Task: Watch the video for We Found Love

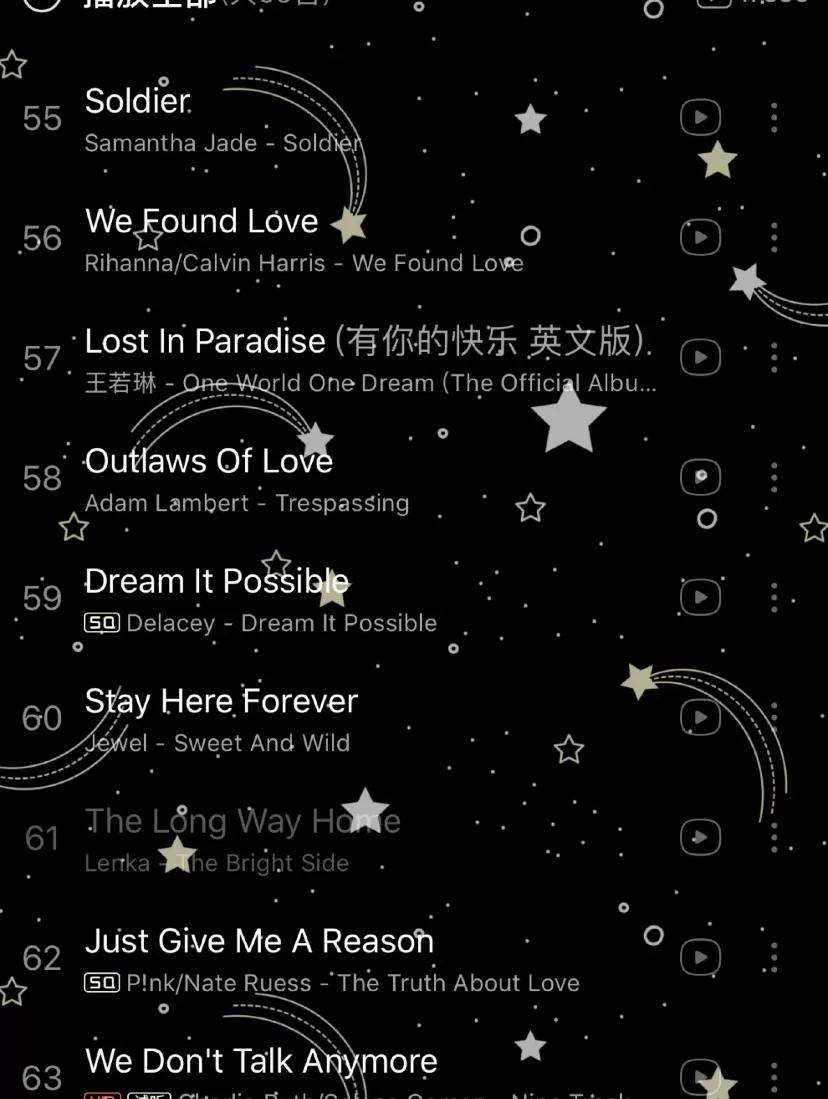Action: (700, 237)
